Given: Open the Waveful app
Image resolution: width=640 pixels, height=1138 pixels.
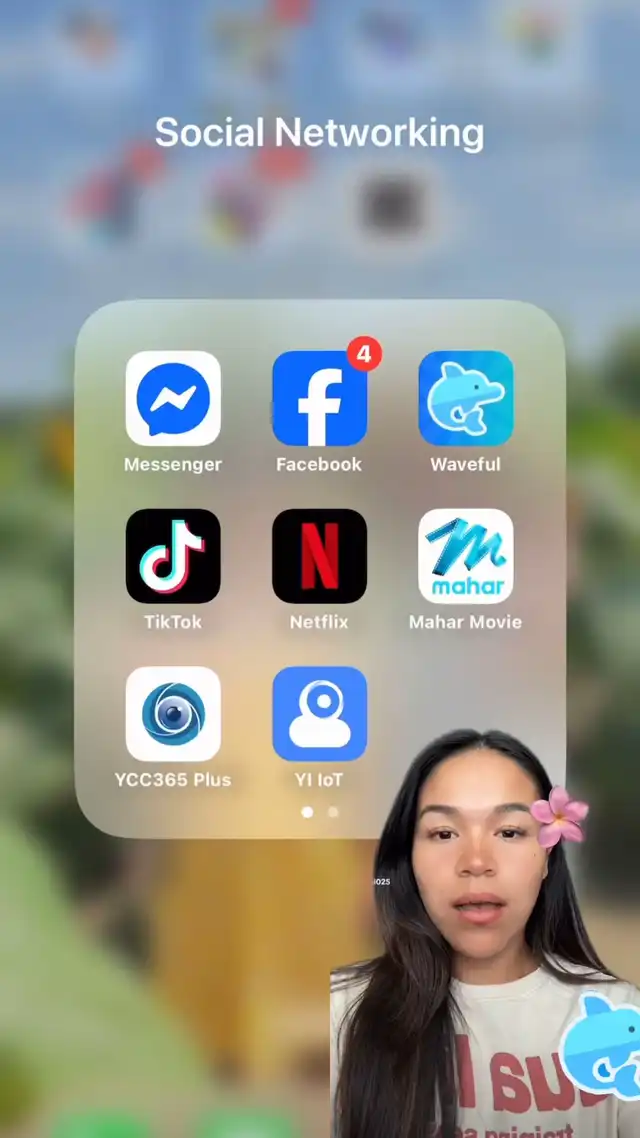Looking at the screenshot, I should click(x=465, y=398).
